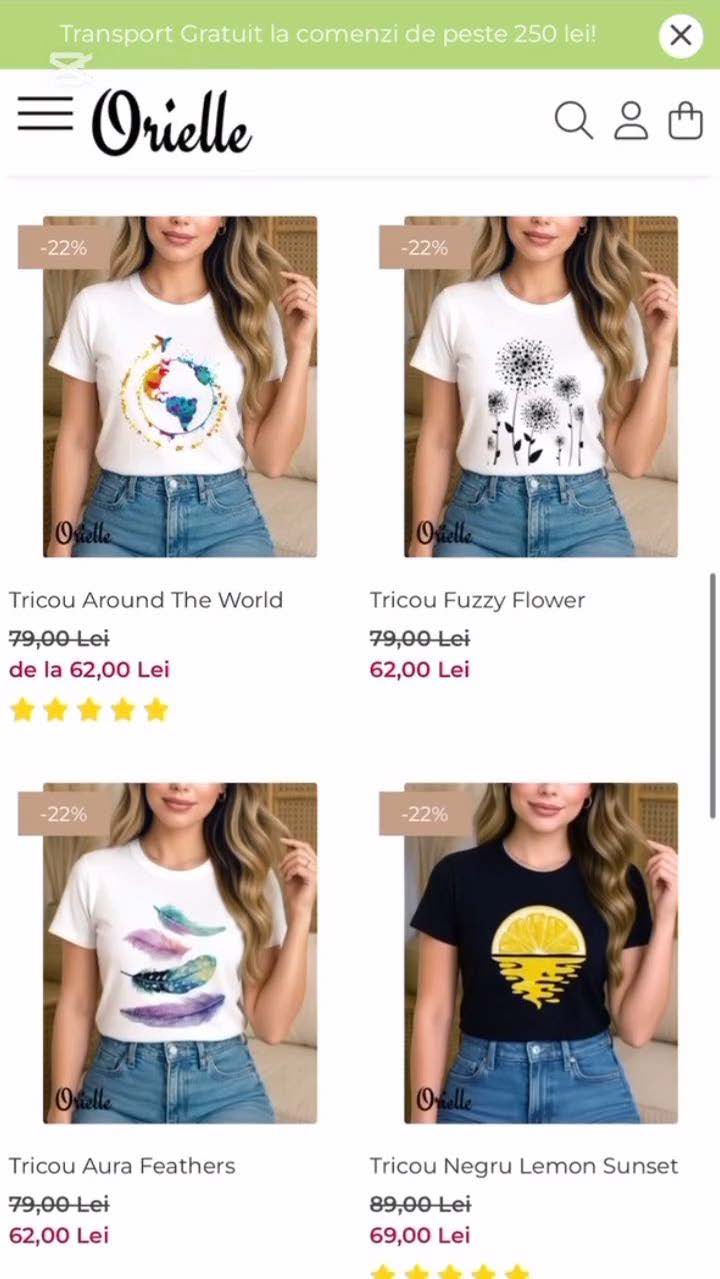Tap the Tricou Around The World title
Viewport: 720px width, 1279px height.
coord(146,600)
